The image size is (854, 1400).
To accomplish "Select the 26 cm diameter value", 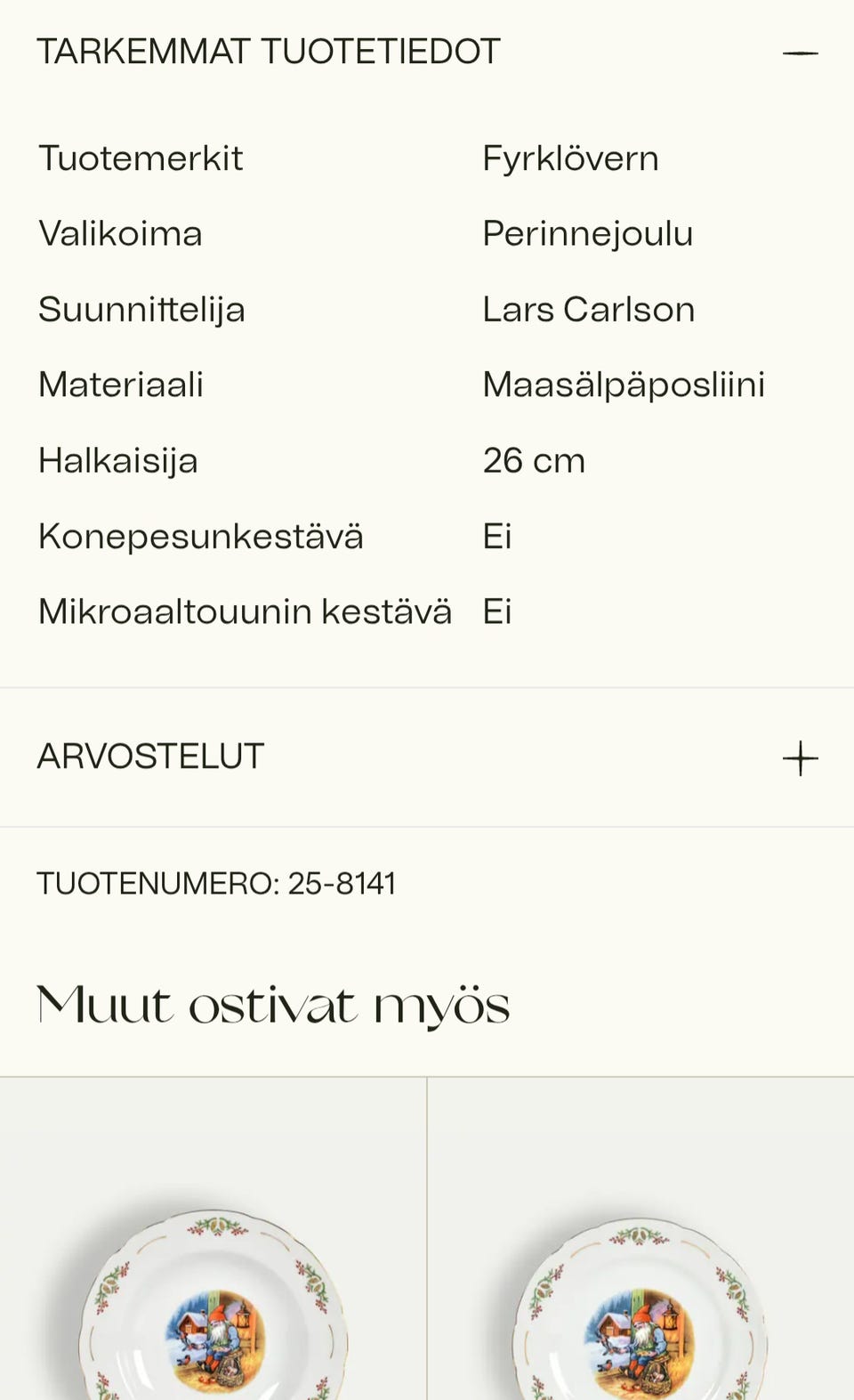I will tap(532, 460).
